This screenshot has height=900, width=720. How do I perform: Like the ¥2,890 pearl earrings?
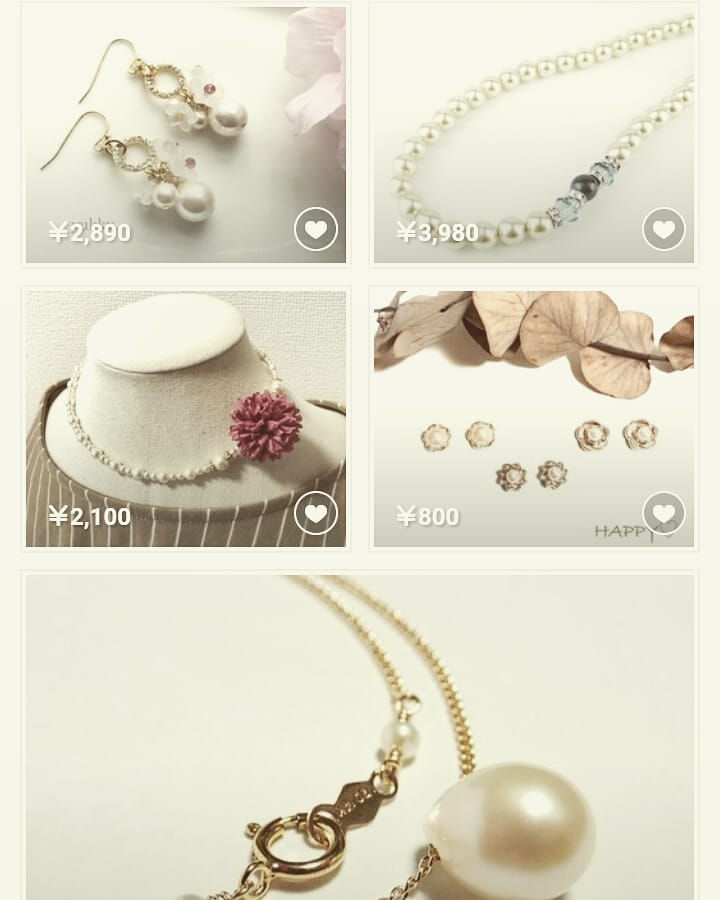(315, 230)
